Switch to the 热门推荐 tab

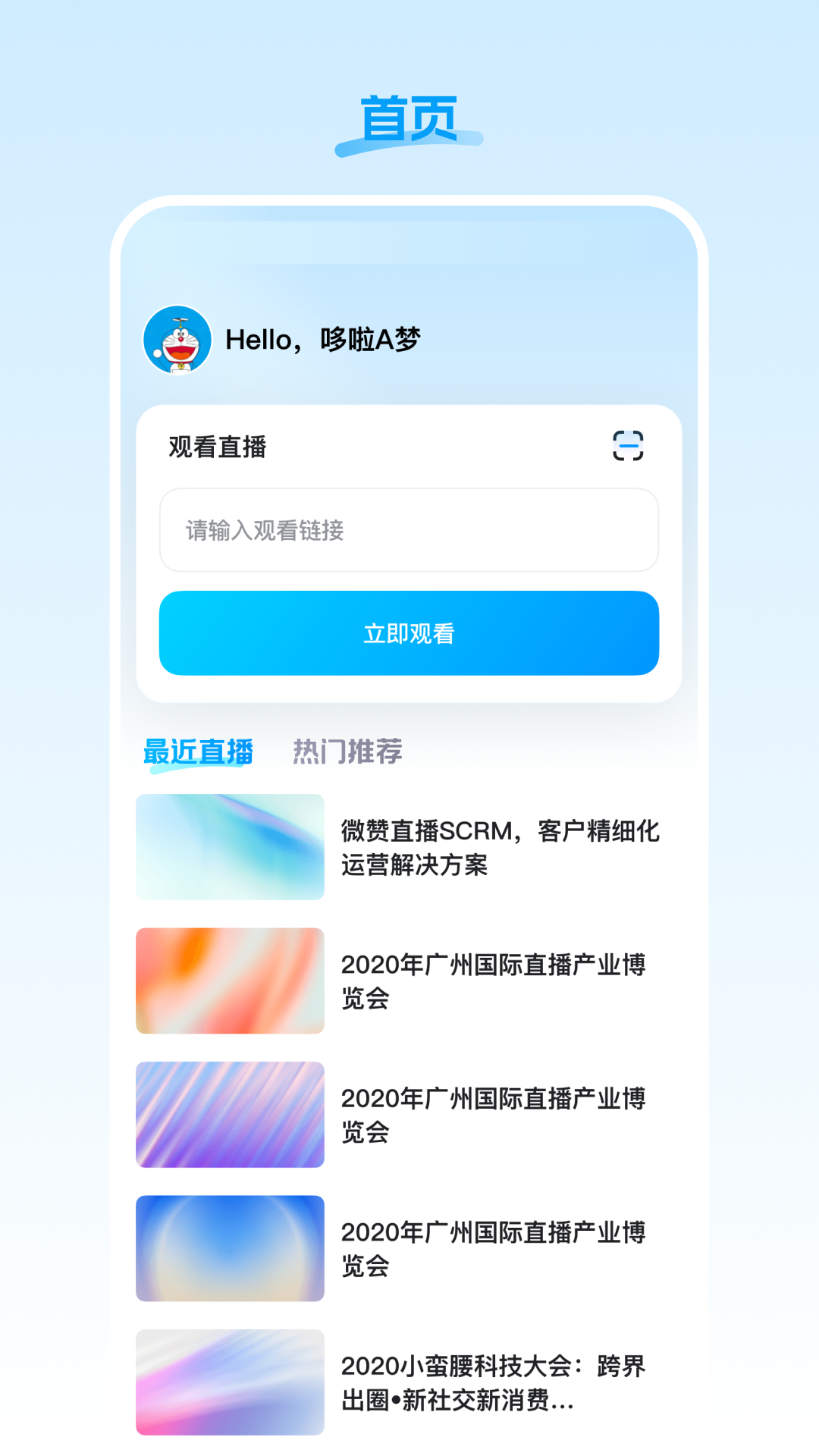point(347,752)
